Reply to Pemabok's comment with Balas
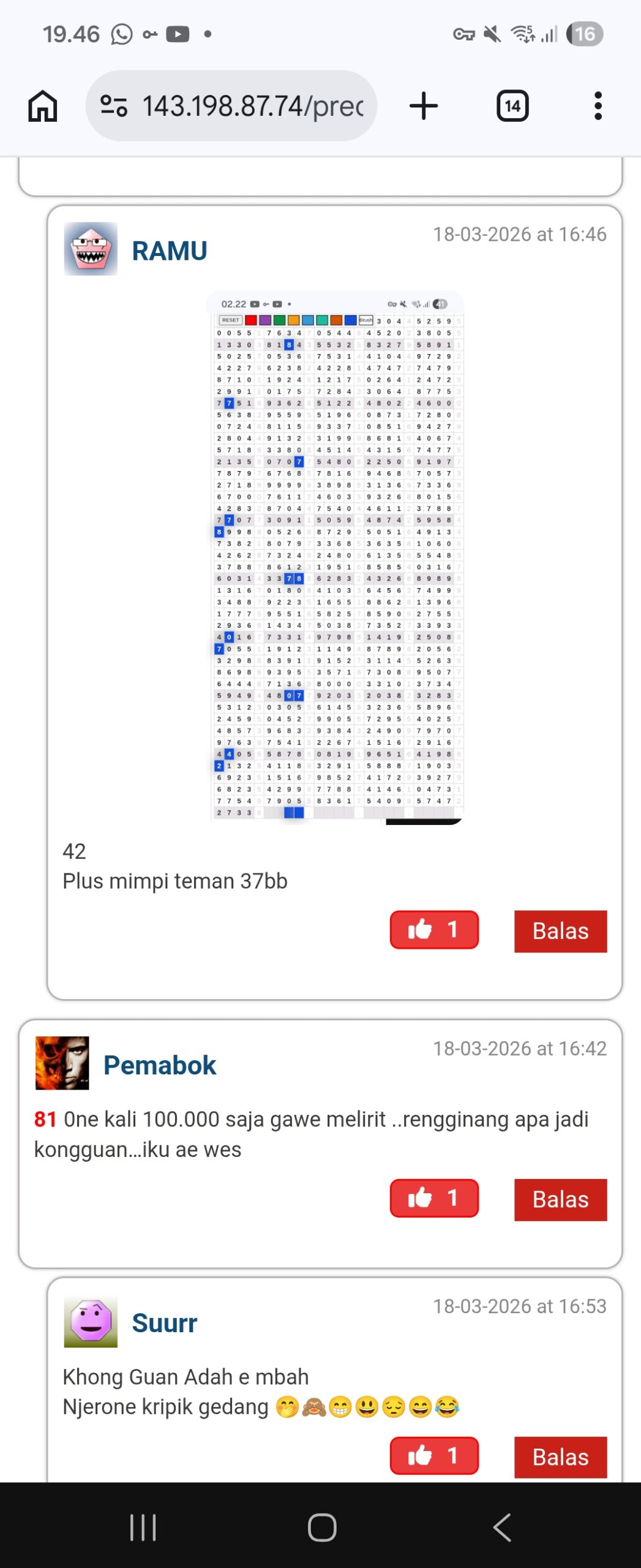The image size is (641, 1568). tap(560, 1199)
